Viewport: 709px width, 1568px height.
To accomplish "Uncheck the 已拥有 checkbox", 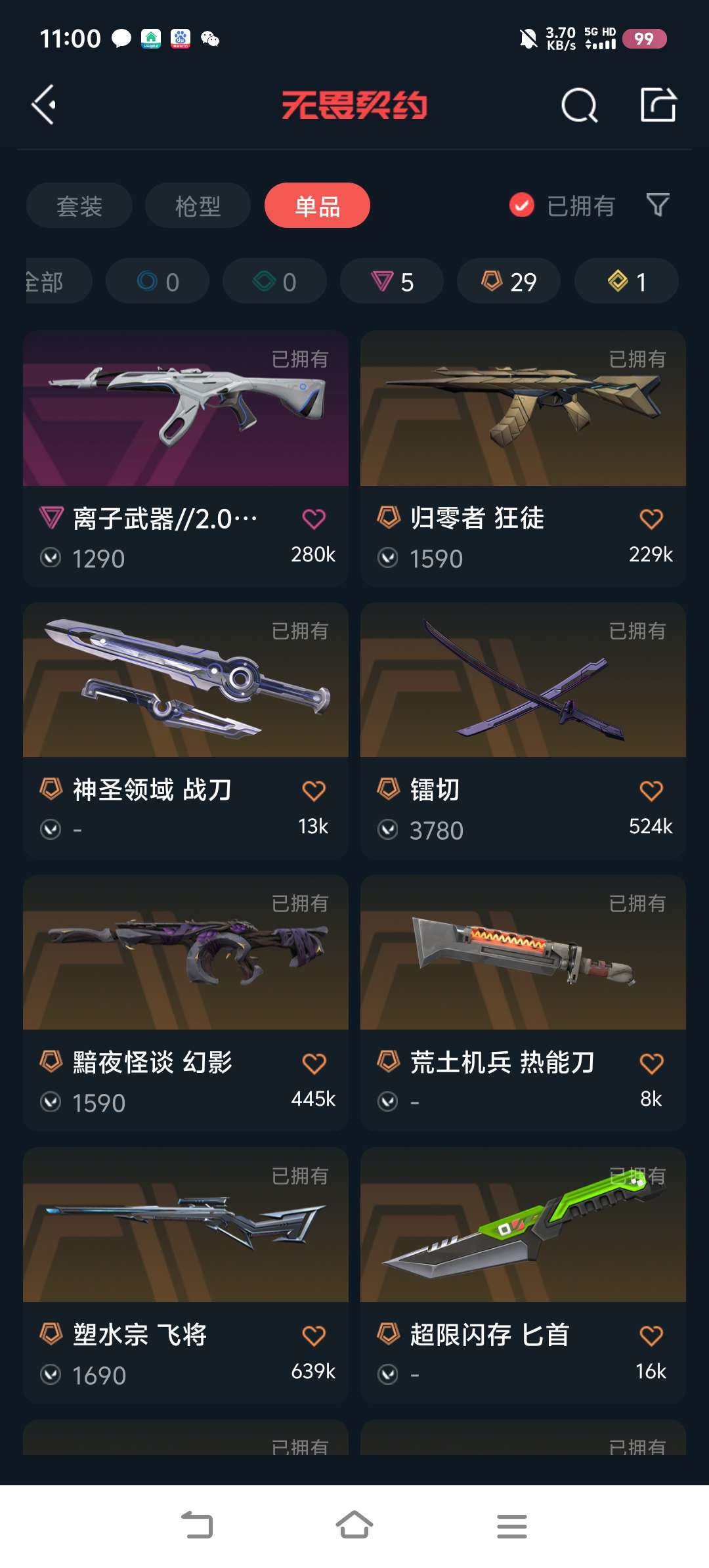I will point(522,206).
